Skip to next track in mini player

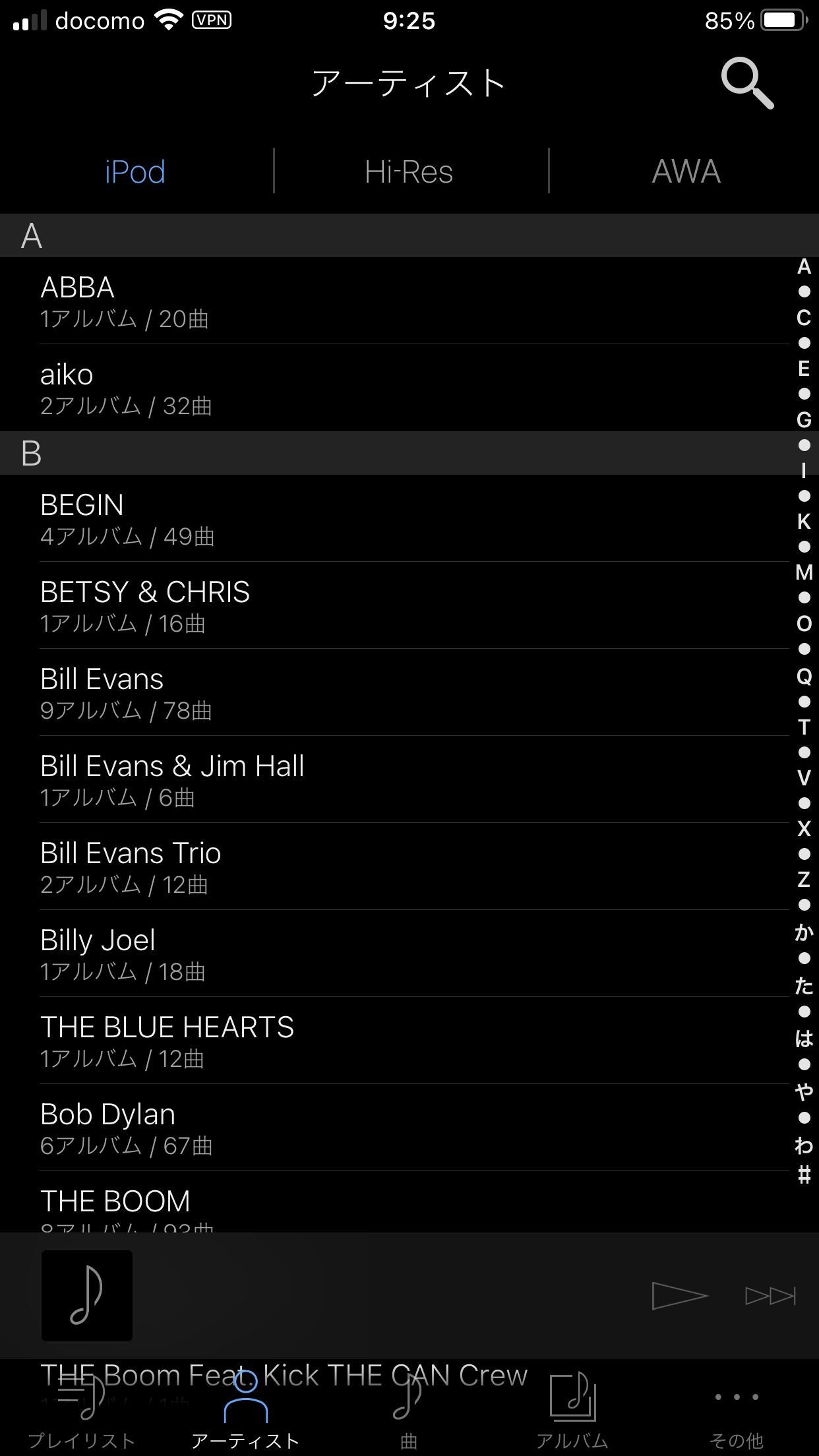pyautogui.click(x=770, y=1296)
